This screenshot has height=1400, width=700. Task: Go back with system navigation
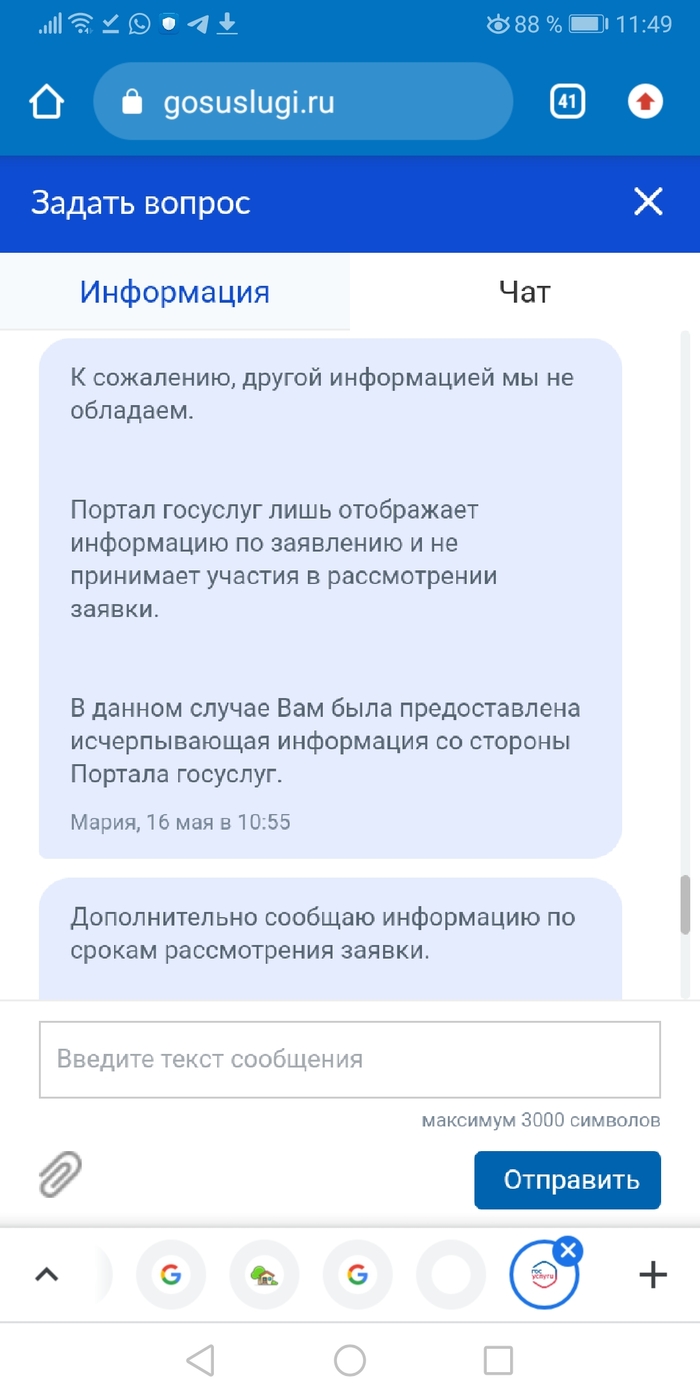[x=200, y=1360]
